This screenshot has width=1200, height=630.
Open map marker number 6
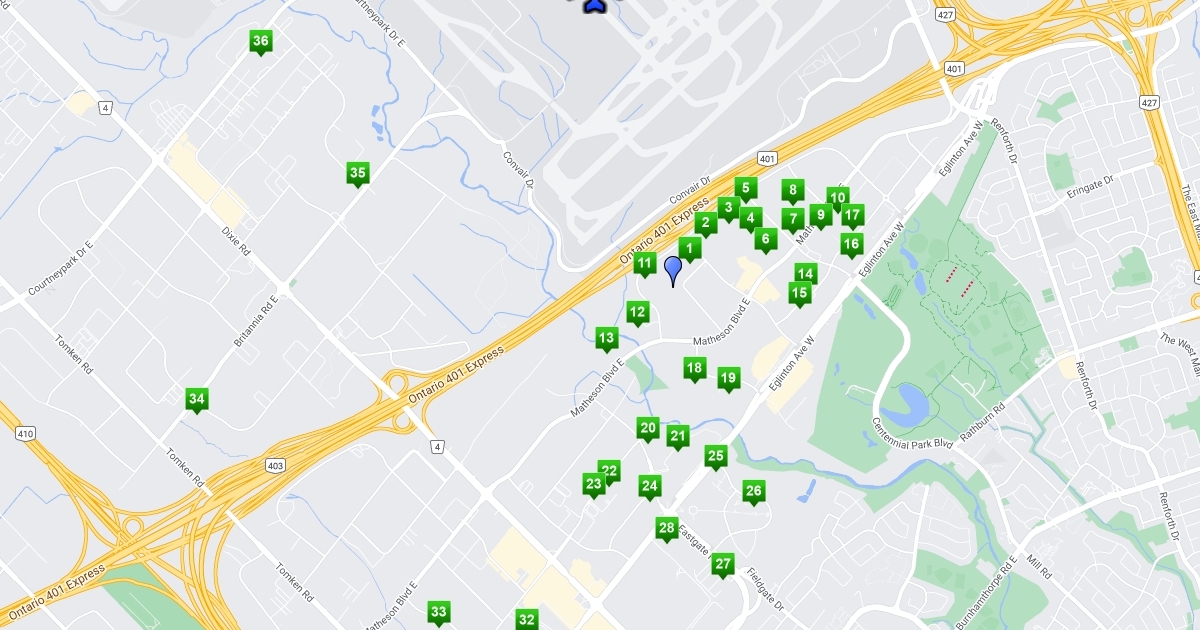(766, 238)
